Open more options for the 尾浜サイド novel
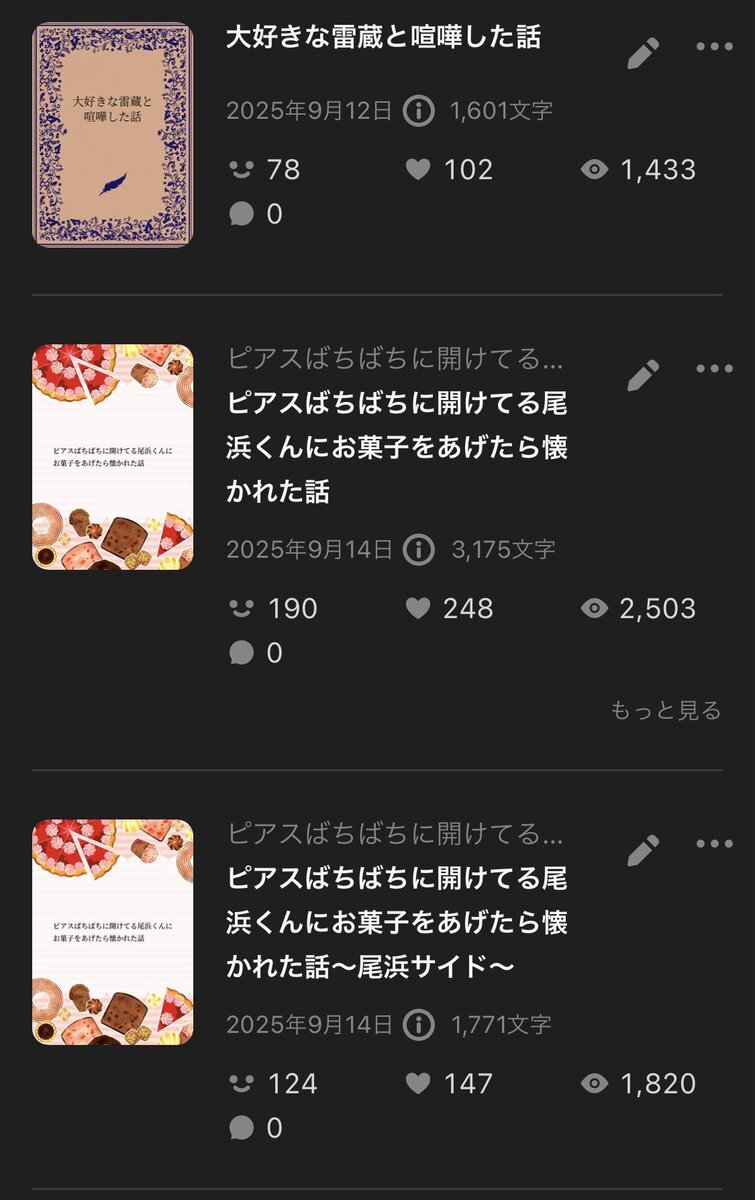 pyautogui.click(x=714, y=844)
